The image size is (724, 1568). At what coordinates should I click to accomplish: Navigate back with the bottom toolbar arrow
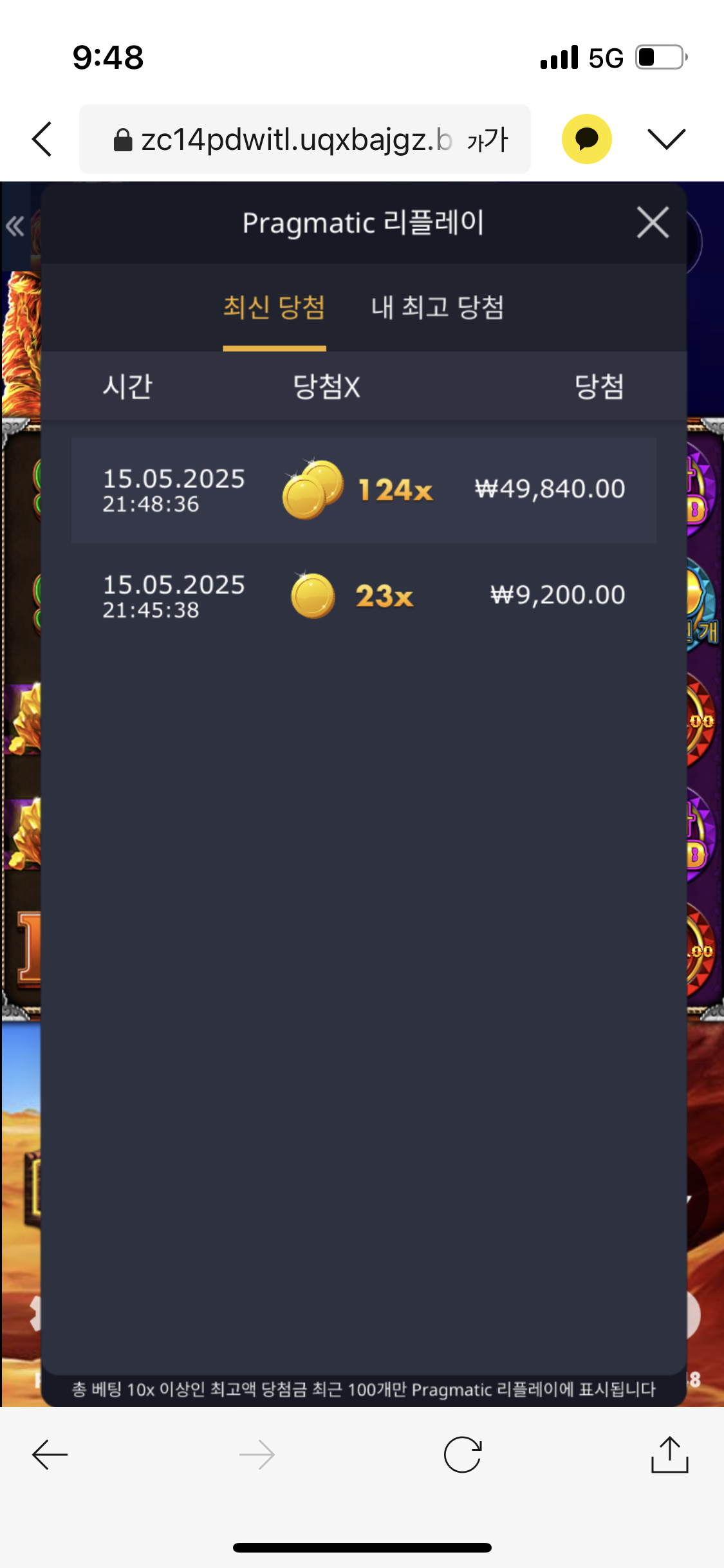coord(50,1455)
